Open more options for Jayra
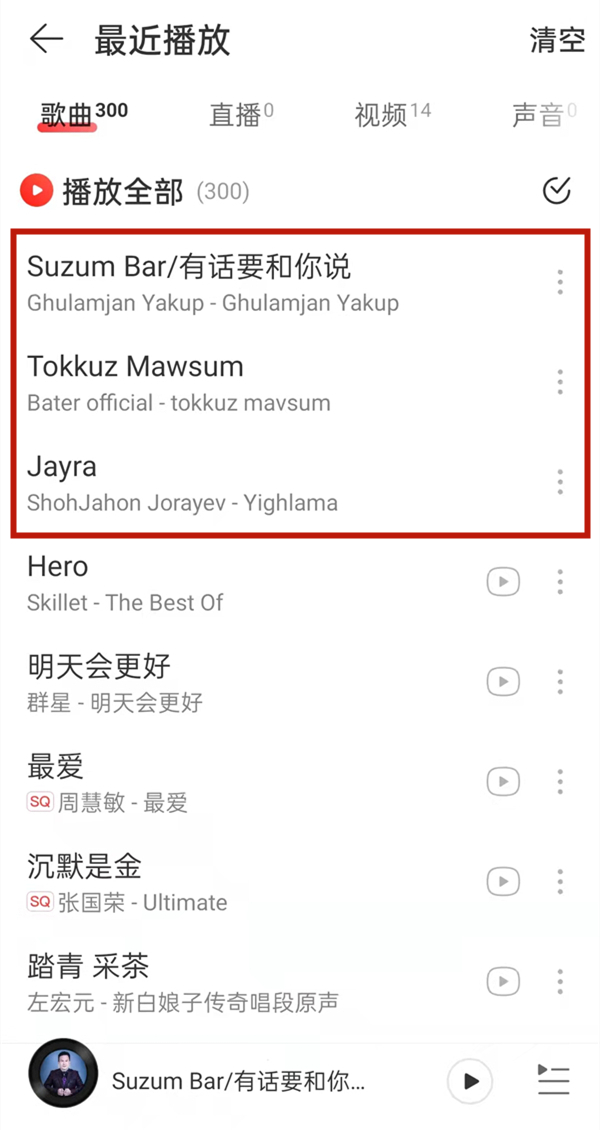 [560, 481]
